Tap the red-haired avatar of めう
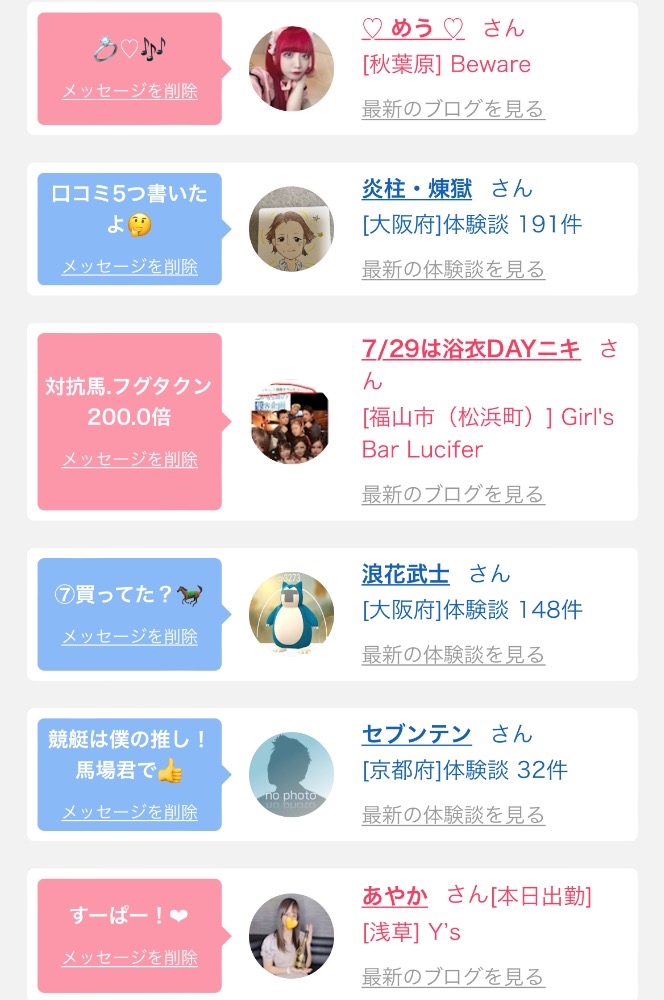Screen dimensions: 664x1000 [x=291, y=69]
